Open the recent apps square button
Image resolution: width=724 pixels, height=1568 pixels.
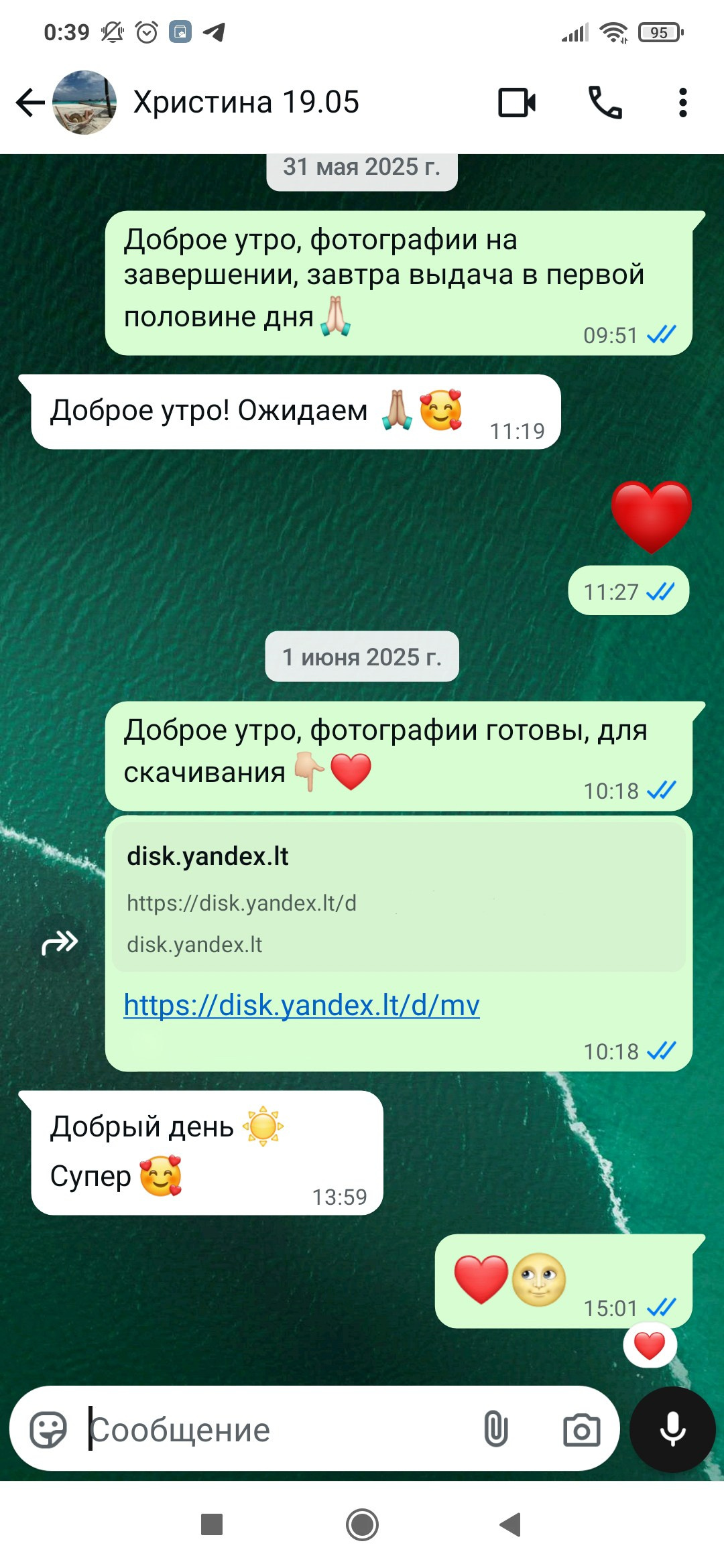pyautogui.click(x=212, y=1524)
